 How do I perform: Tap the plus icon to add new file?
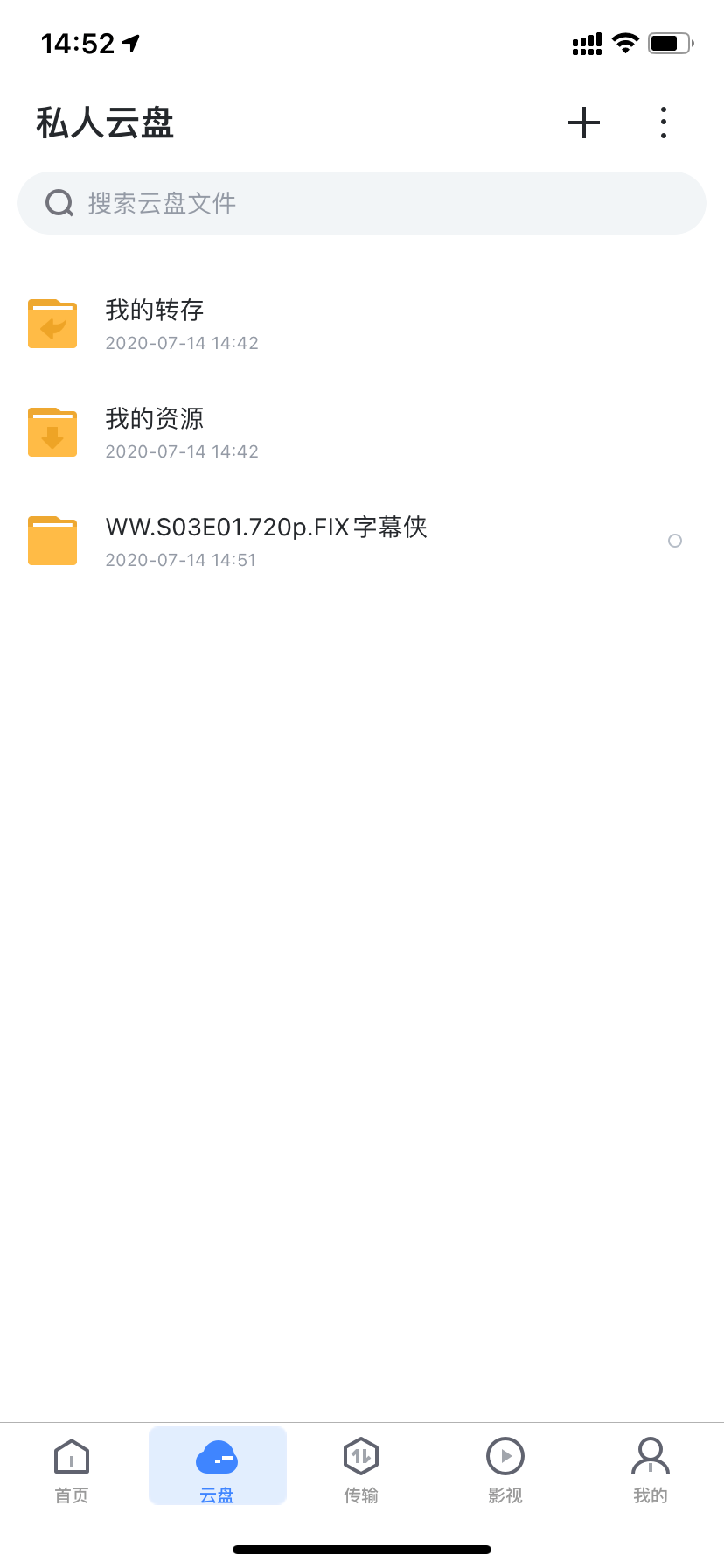[582, 122]
